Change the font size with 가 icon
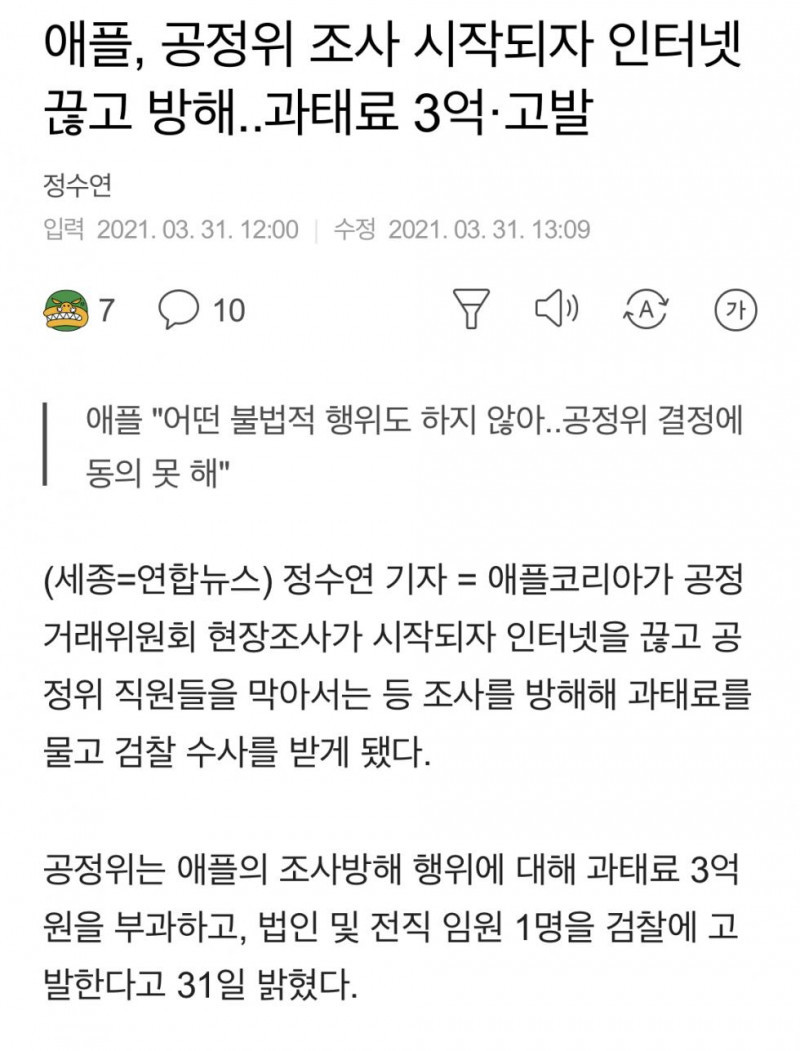 tap(737, 310)
